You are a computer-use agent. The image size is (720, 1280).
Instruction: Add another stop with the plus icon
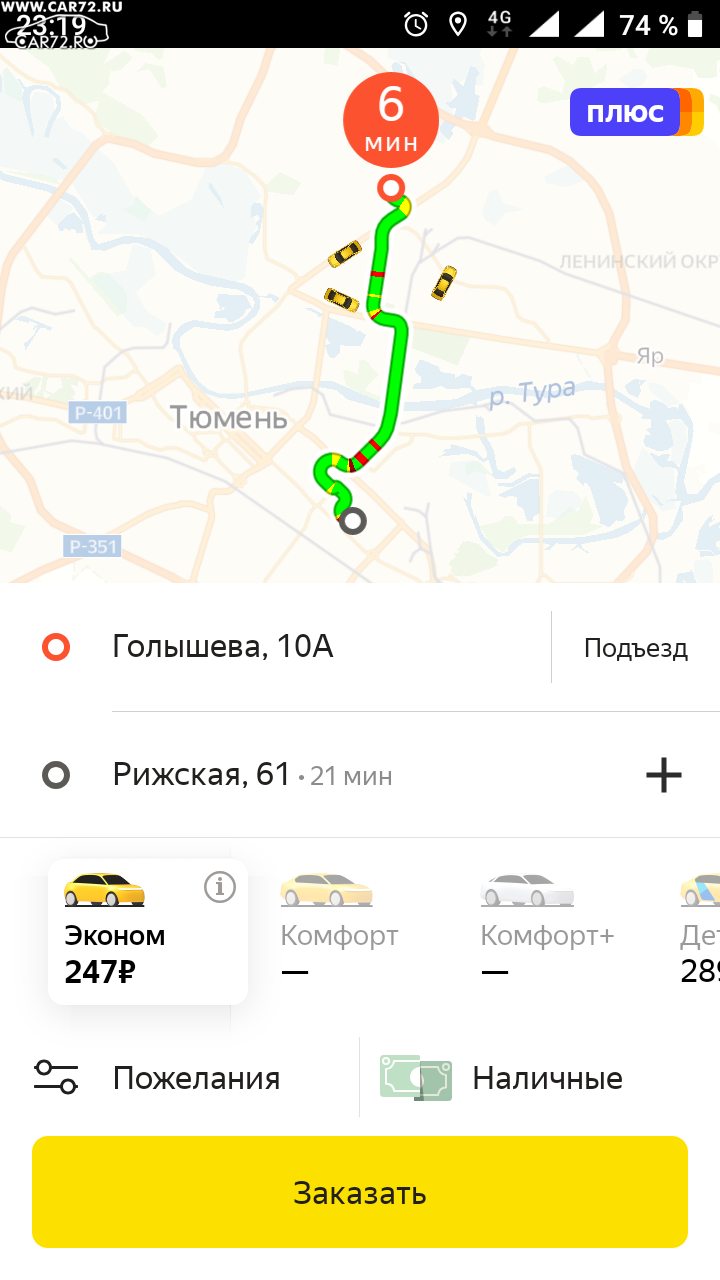pos(664,775)
